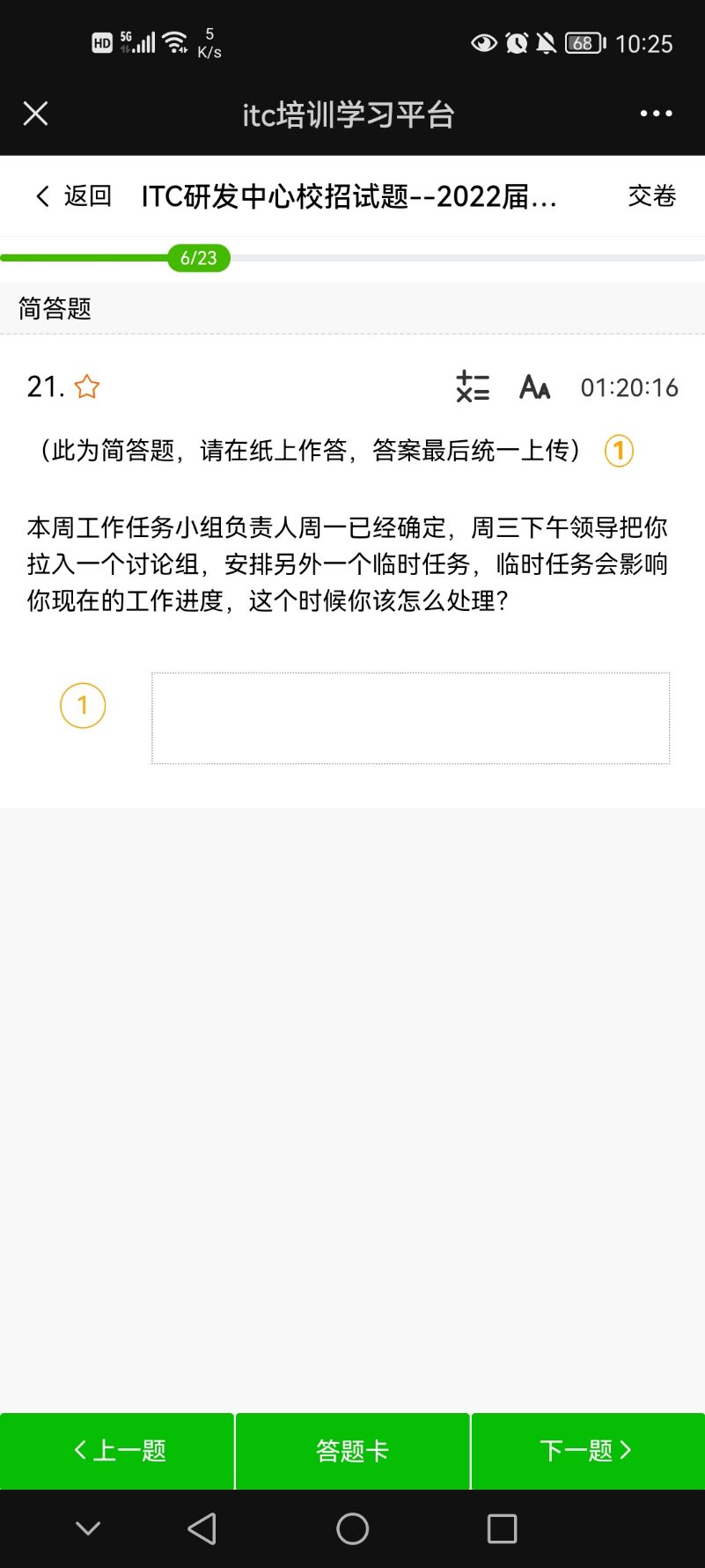Close the itc training platform page
This screenshot has width=705, height=1568.
[35, 114]
